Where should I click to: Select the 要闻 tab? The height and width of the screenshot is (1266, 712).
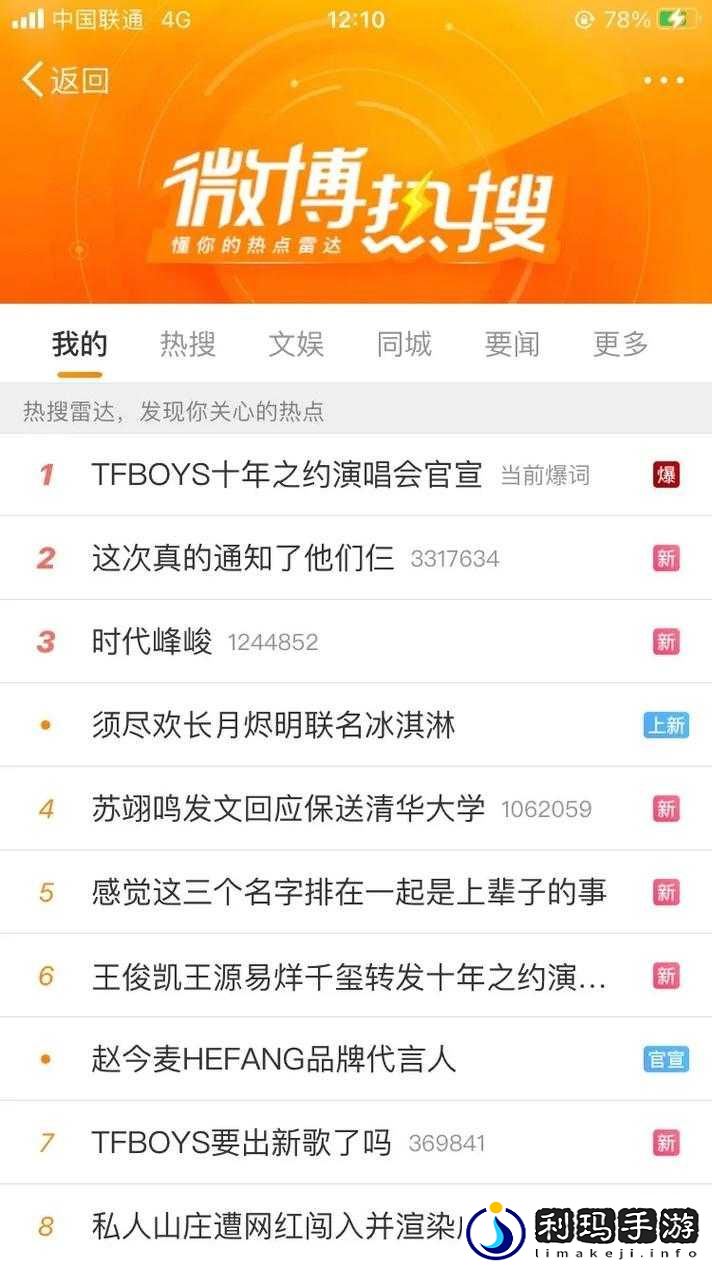click(512, 344)
